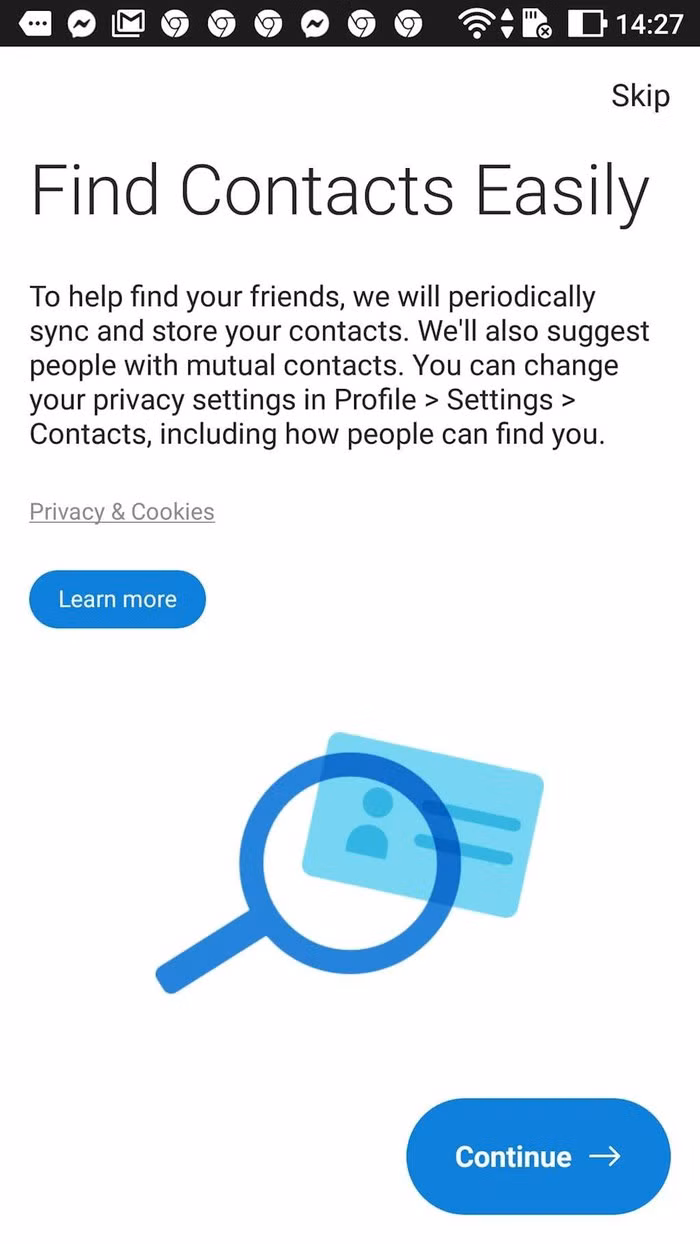Screen dimensions: 700x1244
Task: Skip the contact sync step
Action: [x=640, y=96]
